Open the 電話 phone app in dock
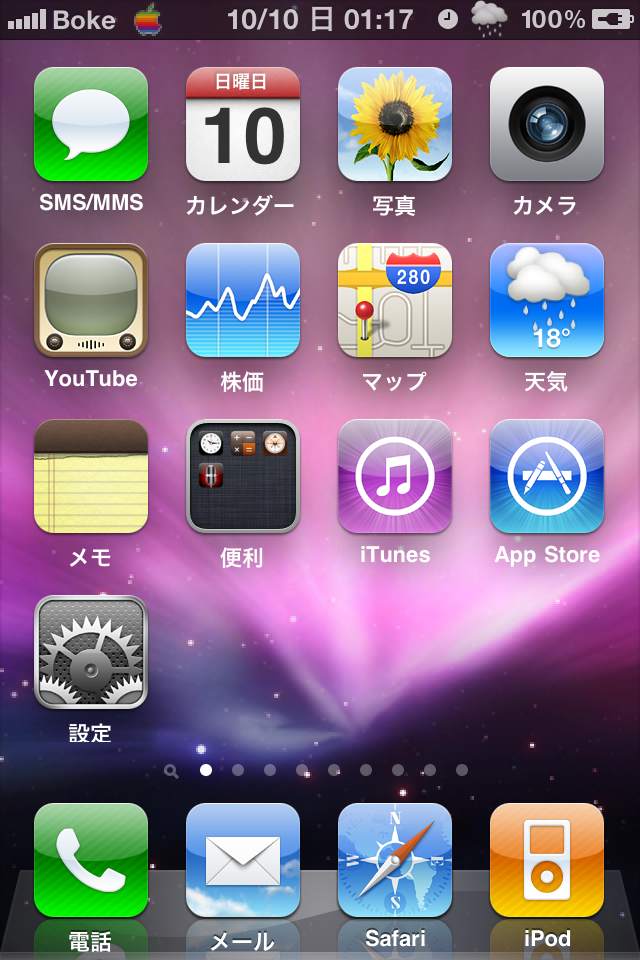 [91, 860]
